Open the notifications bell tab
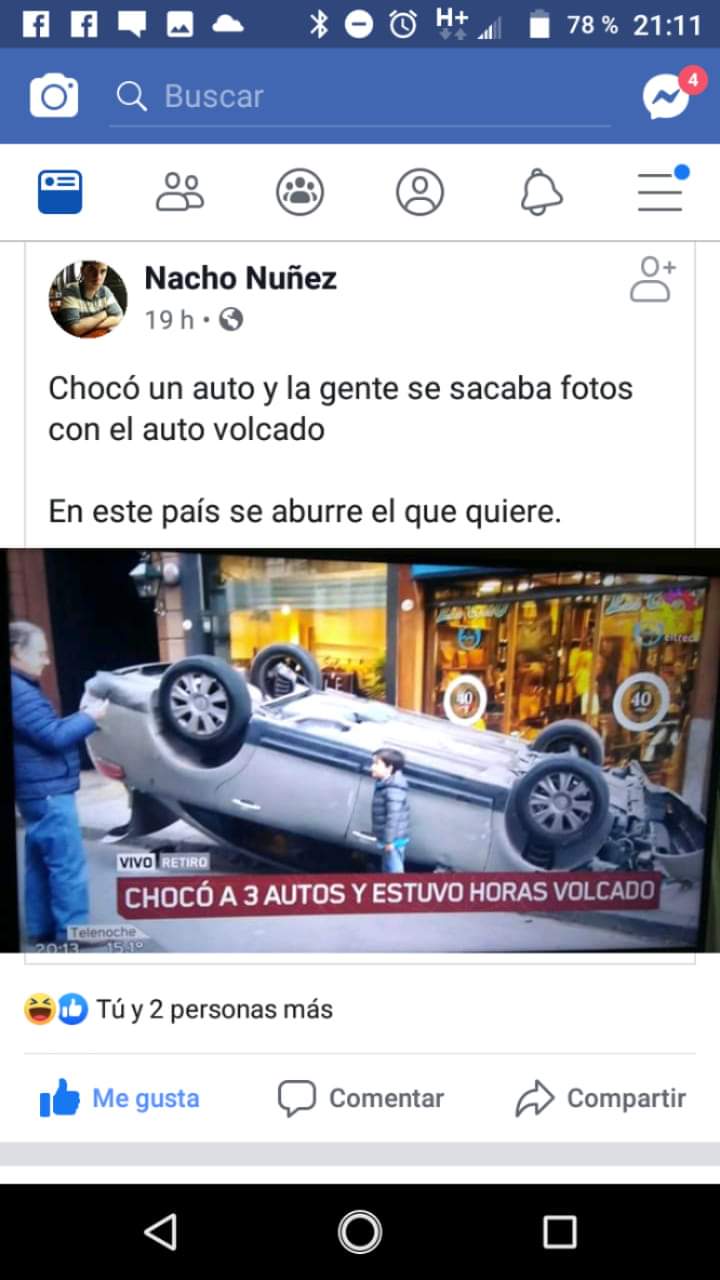Screen dimensions: 720x1280 pyautogui.click(x=541, y=192)
